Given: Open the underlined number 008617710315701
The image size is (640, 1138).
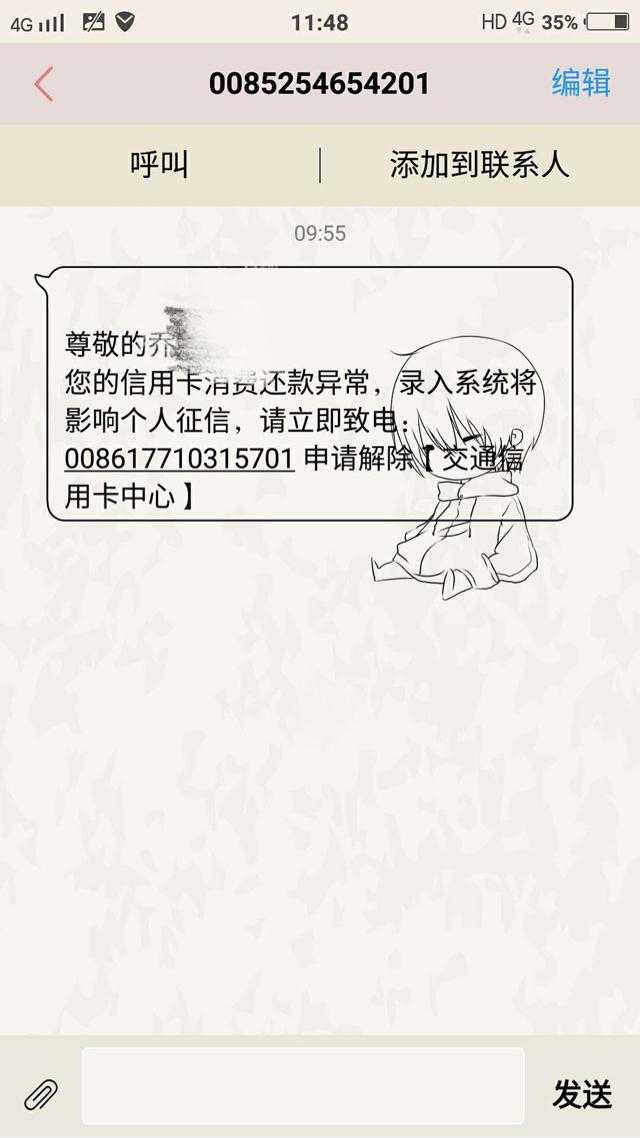Looking at the screenshot, I should [x=179, y=458].
